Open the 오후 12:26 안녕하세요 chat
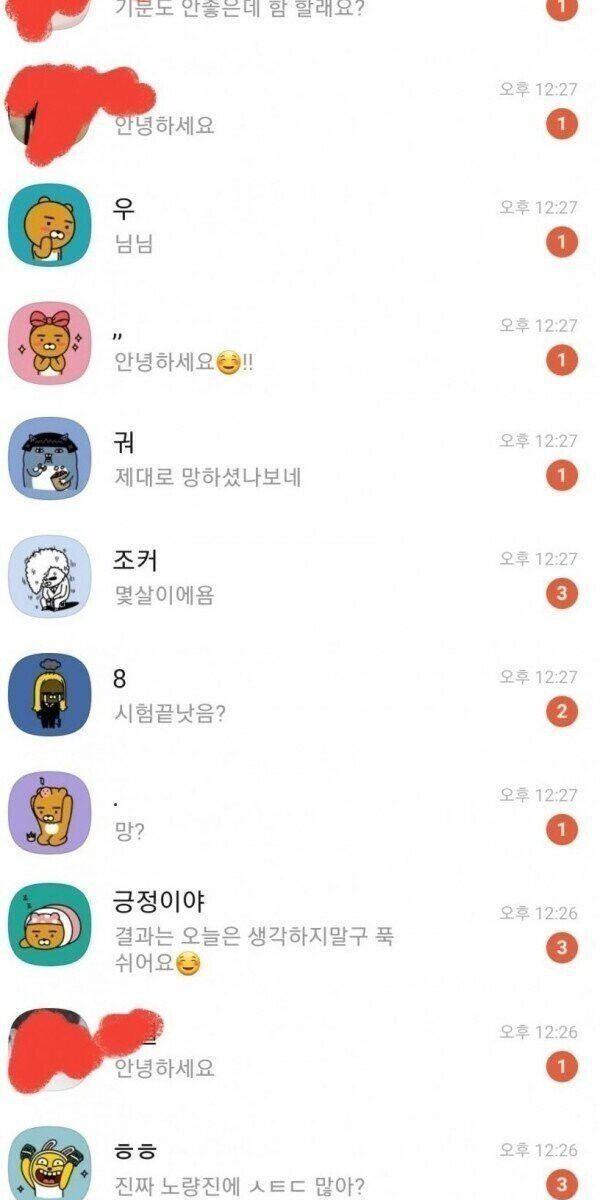This screenshot has width=600, height=1200. coord(300,1048)
